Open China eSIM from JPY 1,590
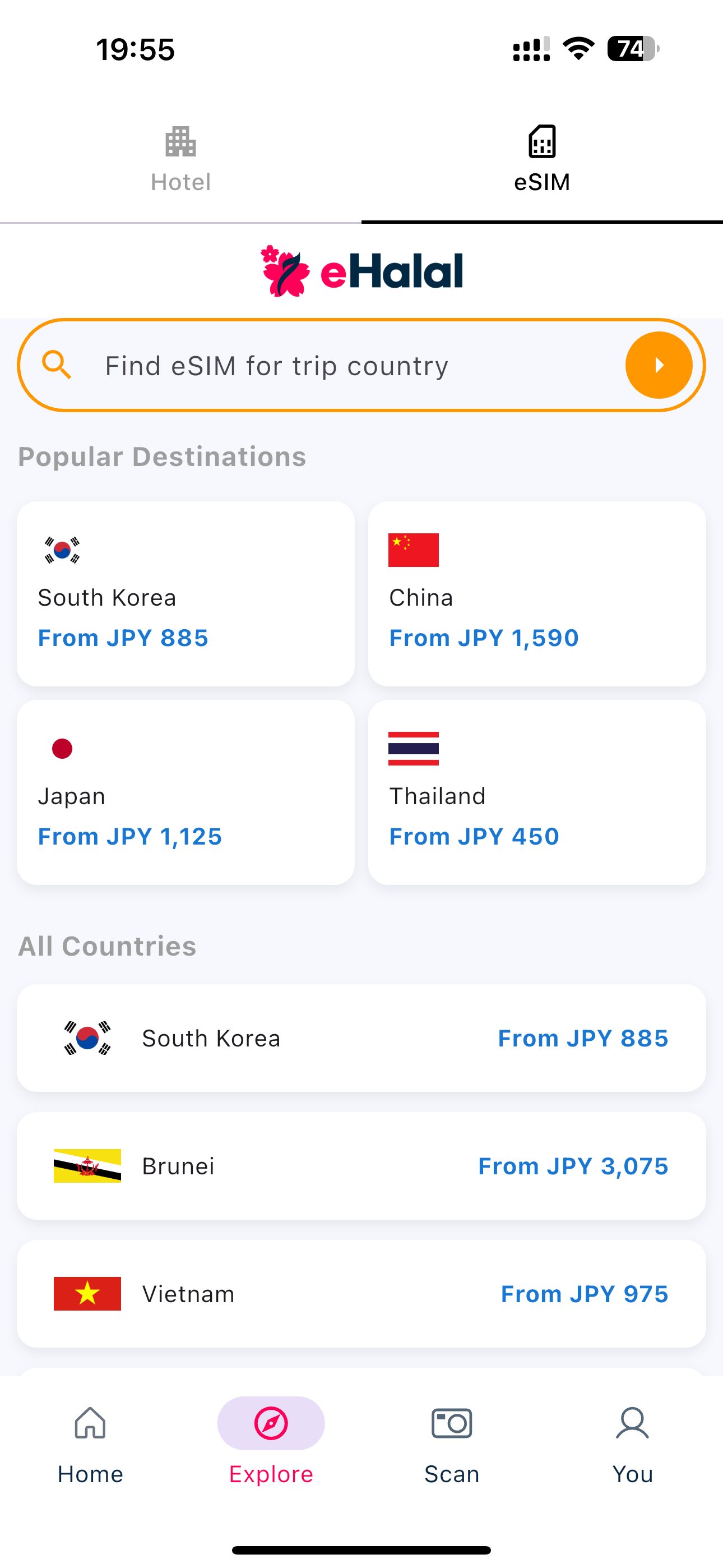 point(537,593)
